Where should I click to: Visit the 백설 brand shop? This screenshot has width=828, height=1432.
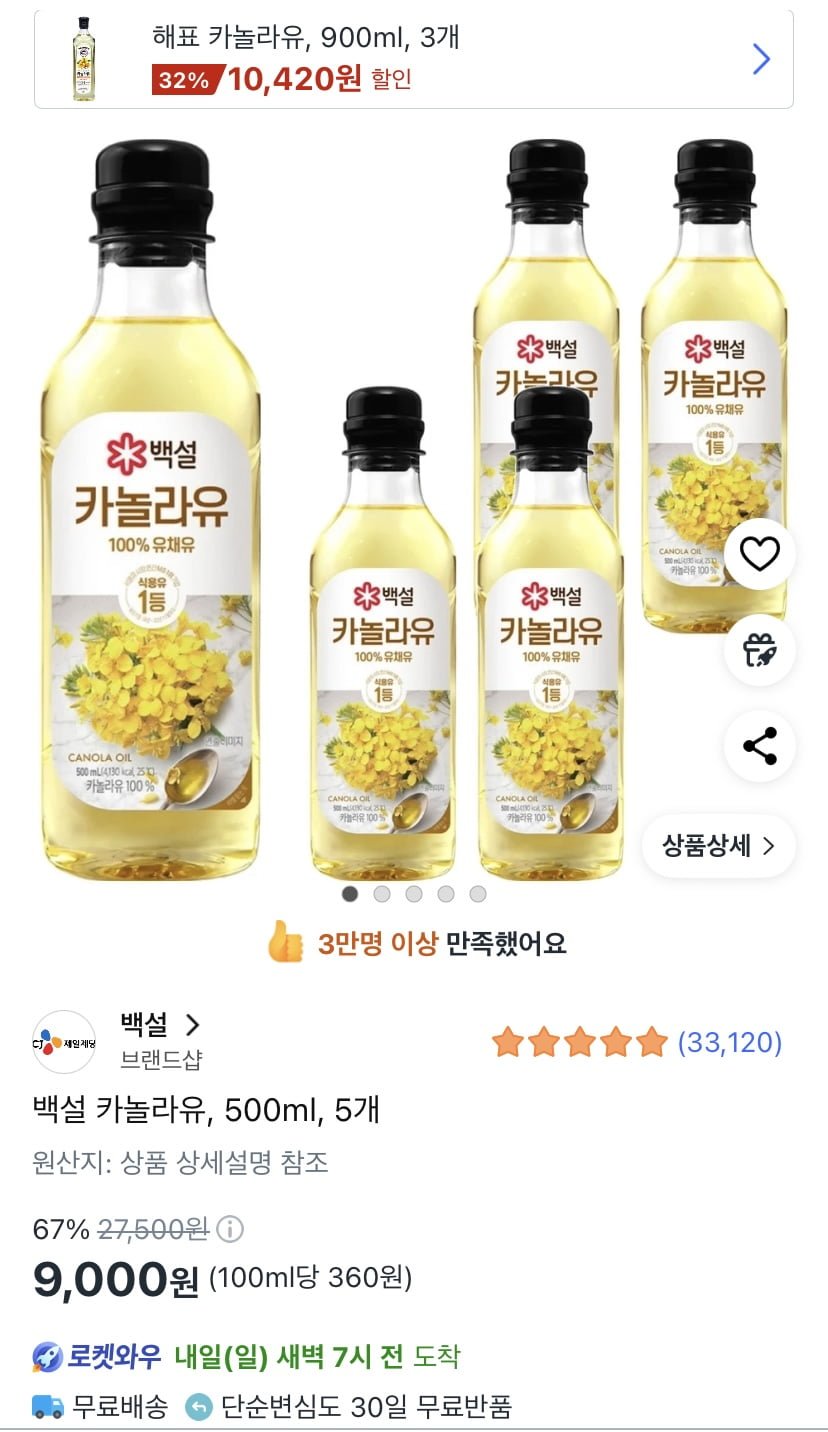pyautogui.click(x=160, y=1025)
